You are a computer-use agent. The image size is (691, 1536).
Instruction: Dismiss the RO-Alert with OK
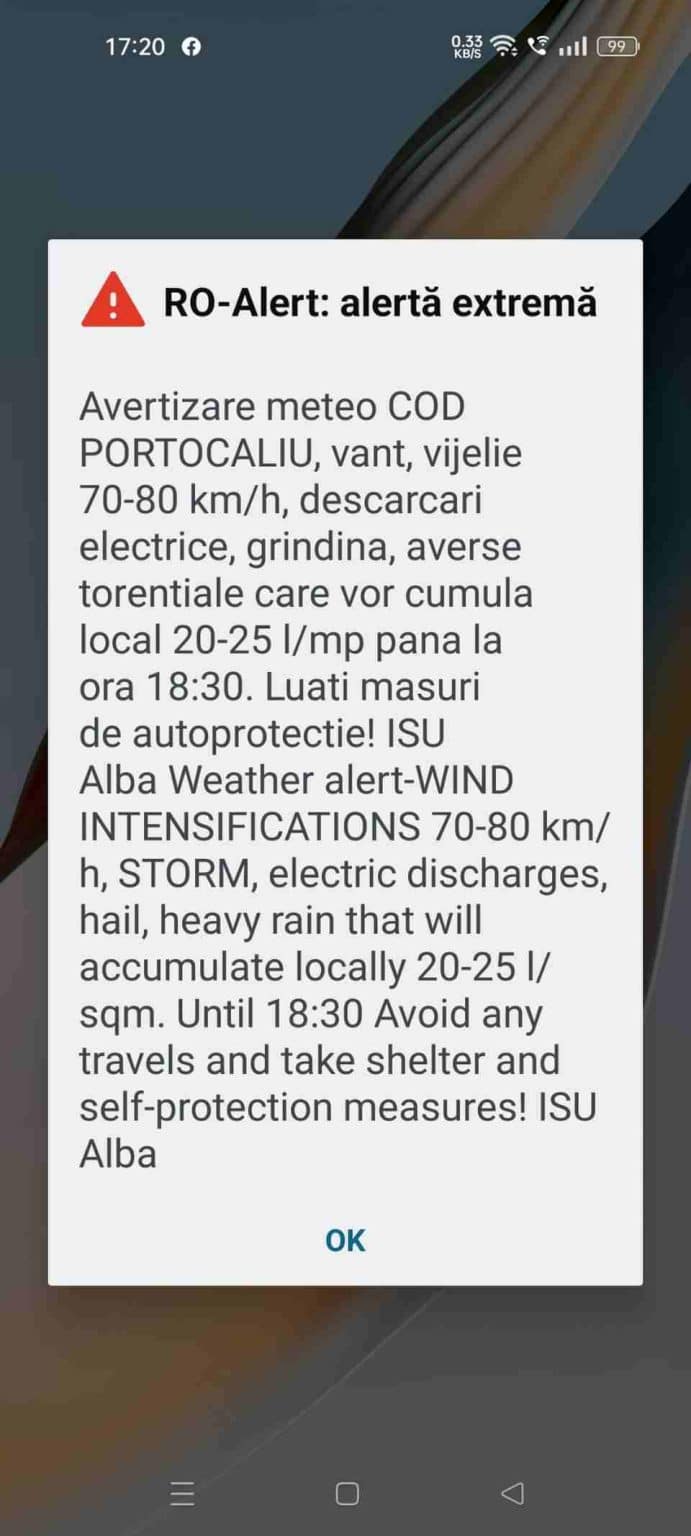(345, 1240)
